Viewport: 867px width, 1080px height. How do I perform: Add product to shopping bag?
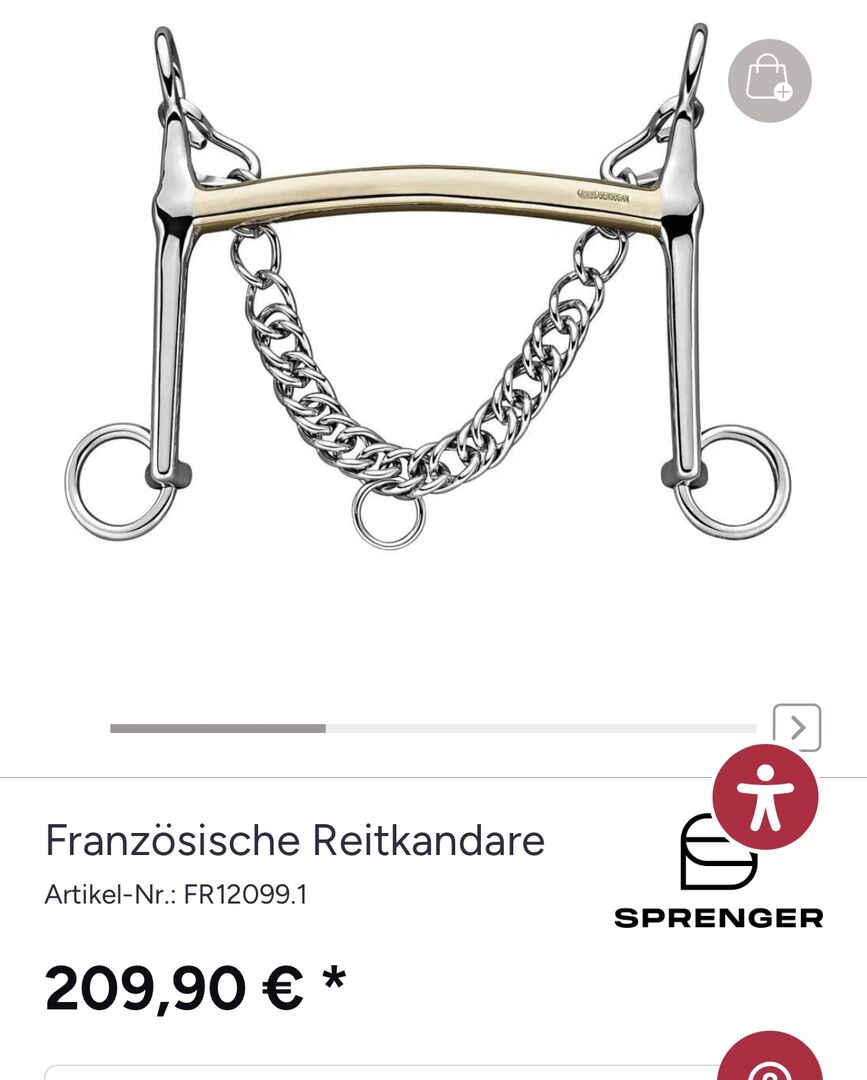pyautogui.click(x=769, y=80)
